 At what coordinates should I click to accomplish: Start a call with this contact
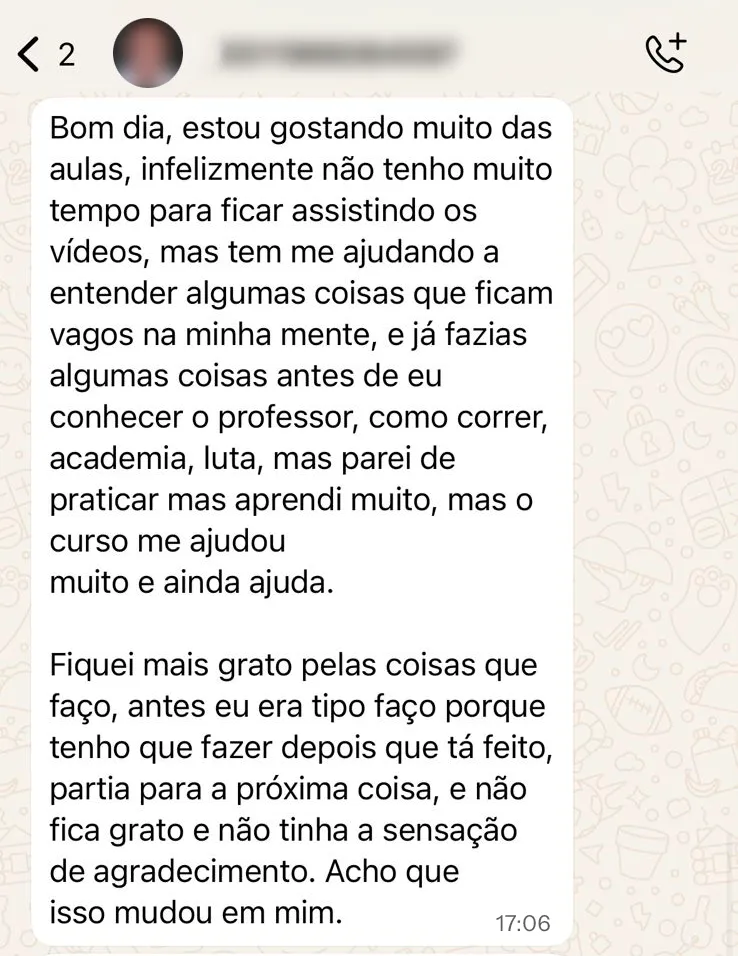[x=666, y=53]
